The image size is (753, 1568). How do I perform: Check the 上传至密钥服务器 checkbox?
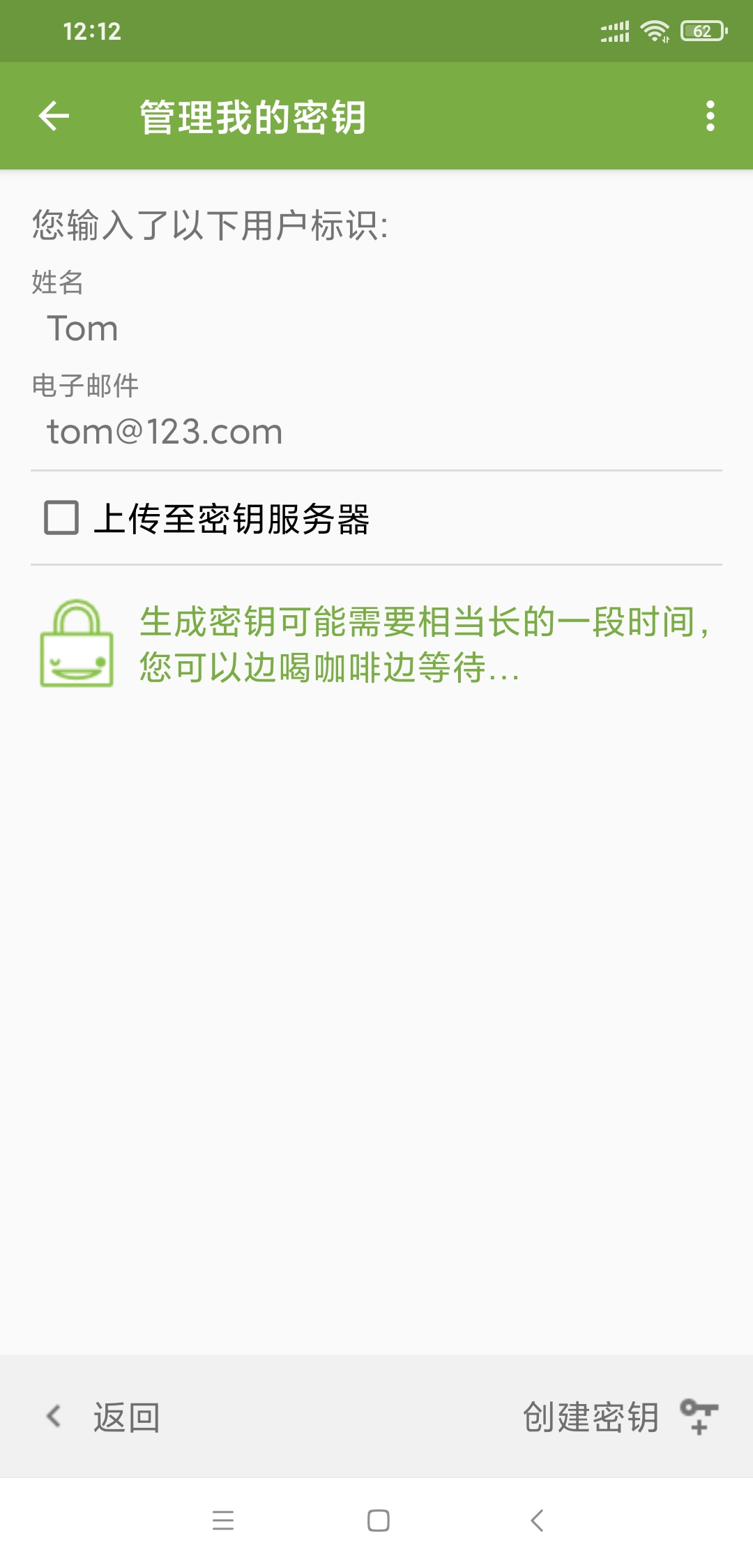click(x=61, y=518)
